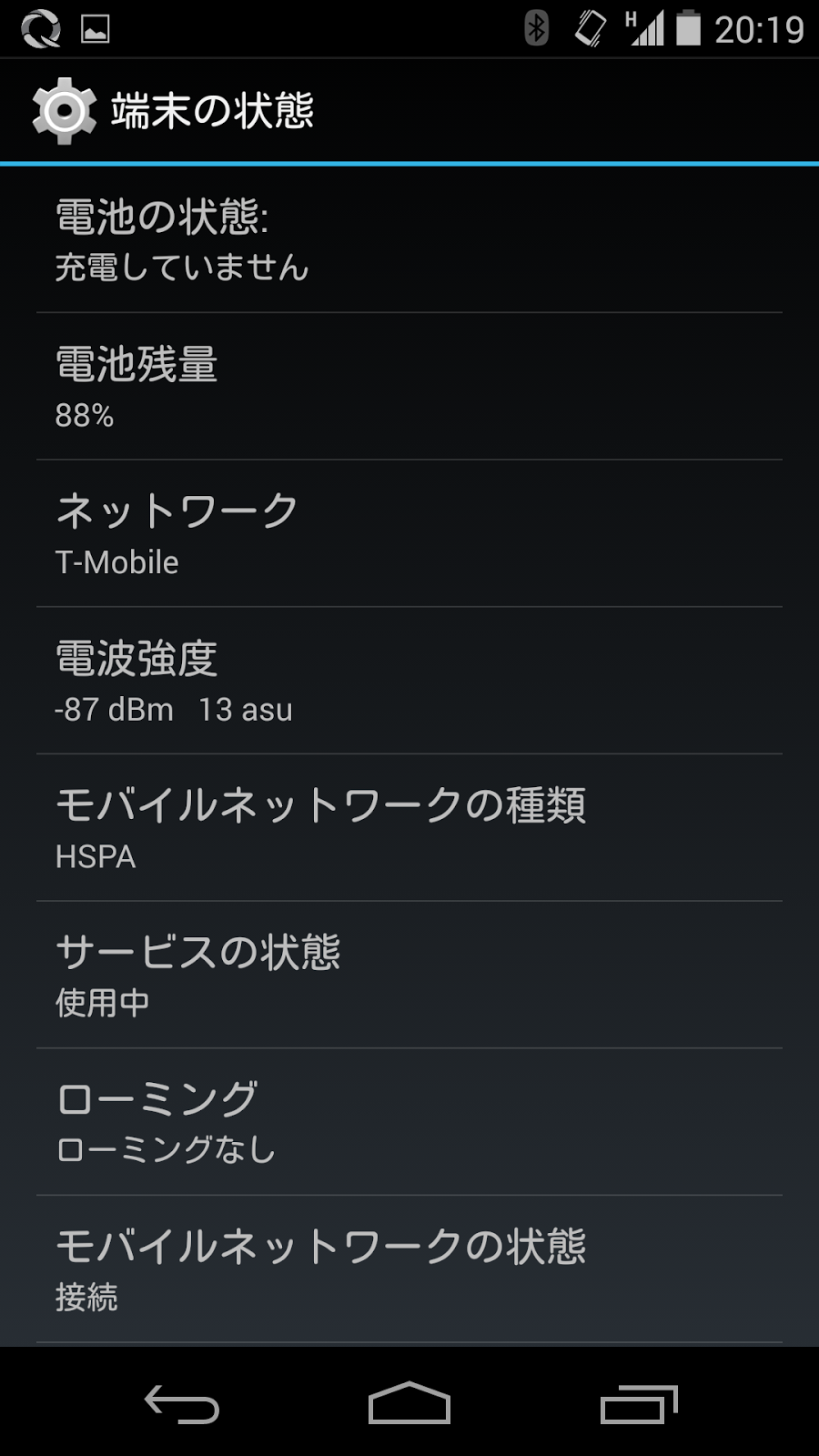This screenshot has width=819, height=1456.
Task: Open the recent apps overview
Action: [x=639, y=1403]
